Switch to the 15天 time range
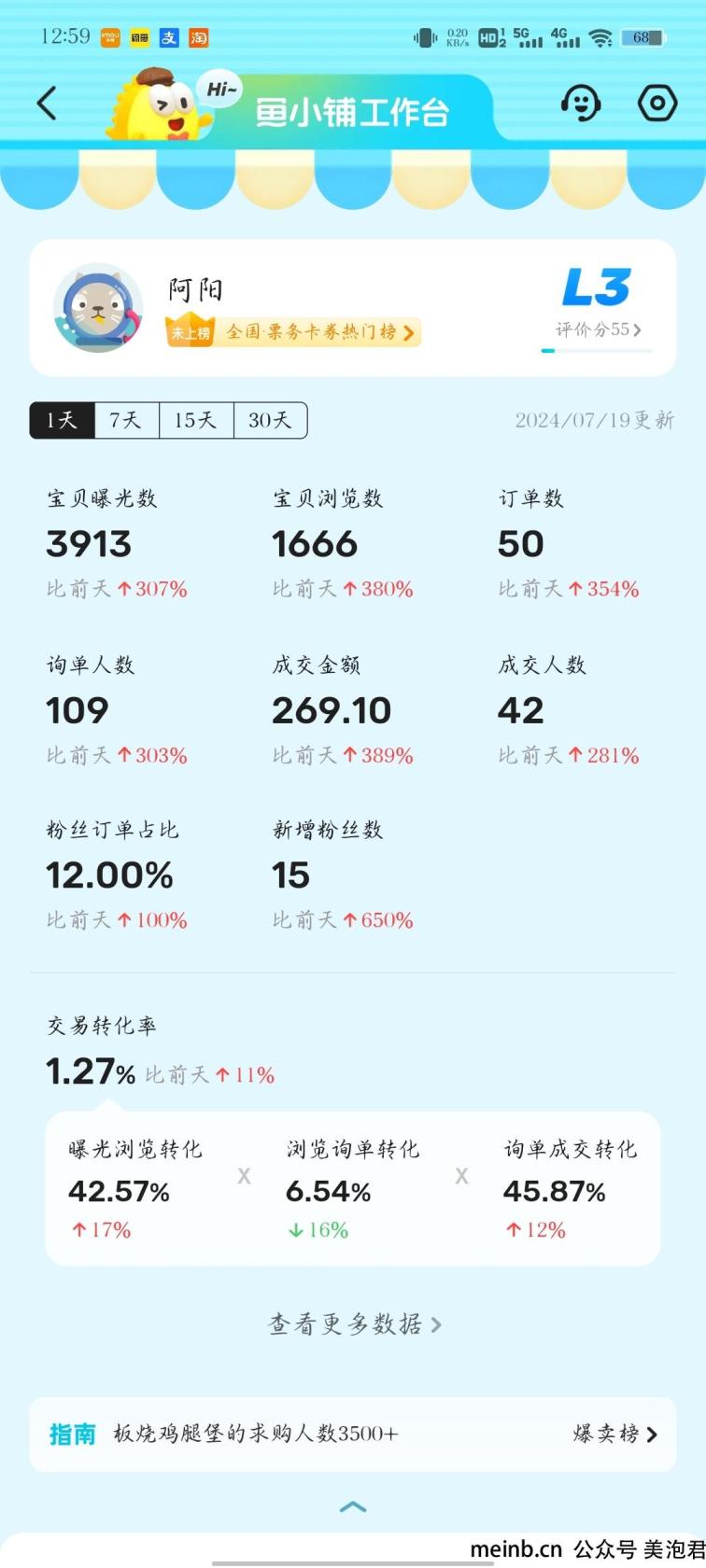Image resolution: width=706 pixels, height=1568 pixels. [x=196, y=420]
